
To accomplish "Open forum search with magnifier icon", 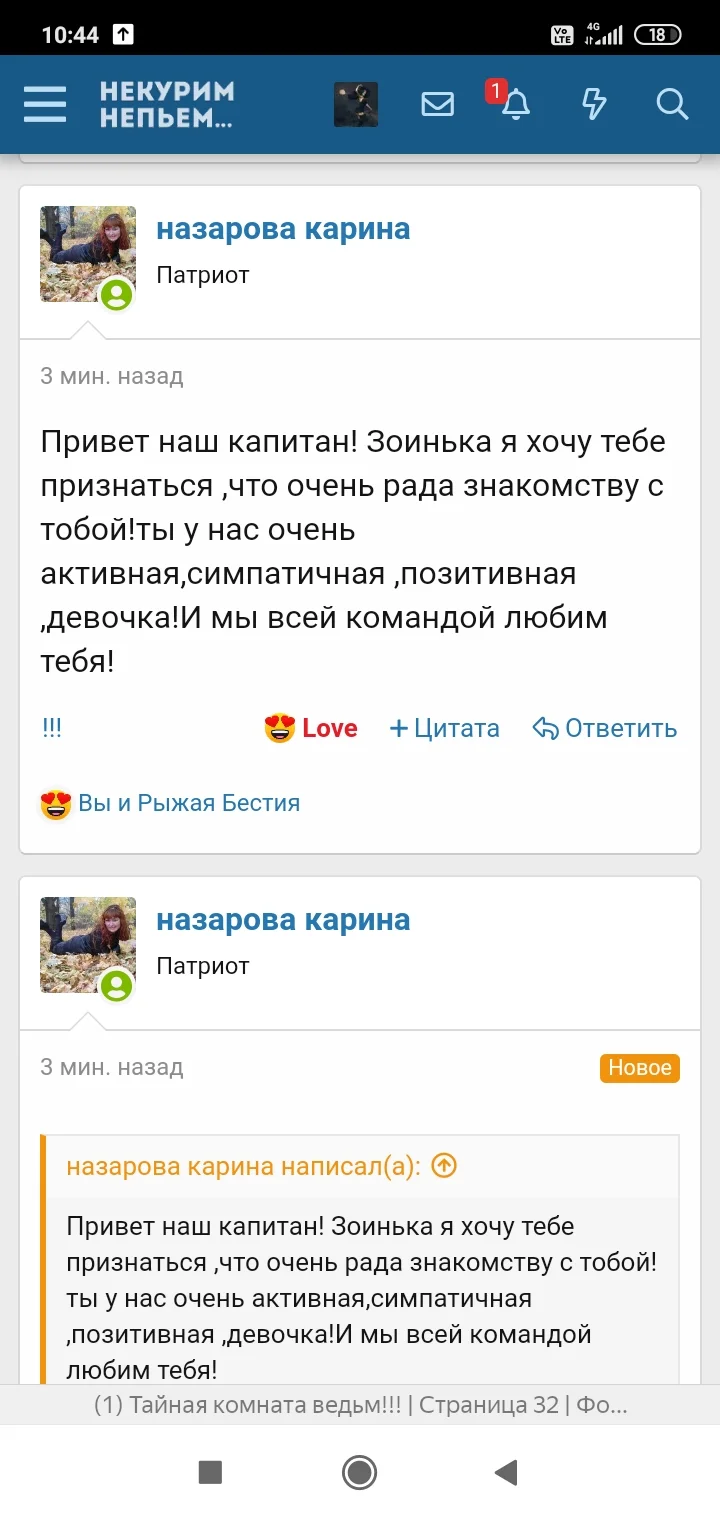I will click(x=671, y=104).
